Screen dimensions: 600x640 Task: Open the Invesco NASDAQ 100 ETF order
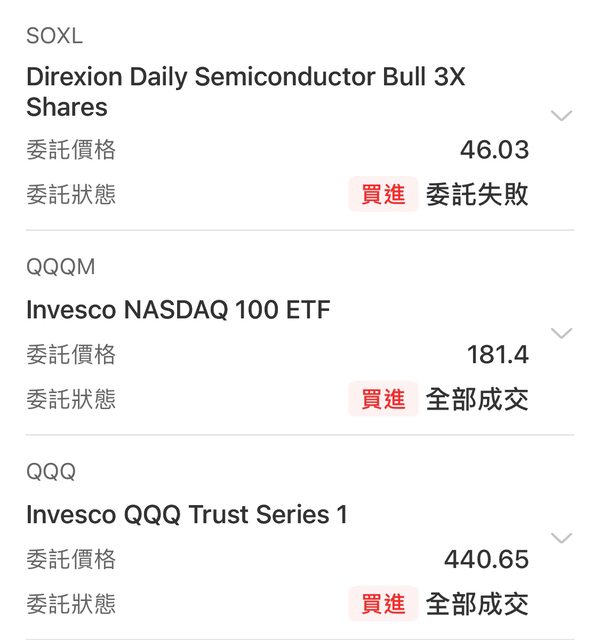[x=178, y=310]
